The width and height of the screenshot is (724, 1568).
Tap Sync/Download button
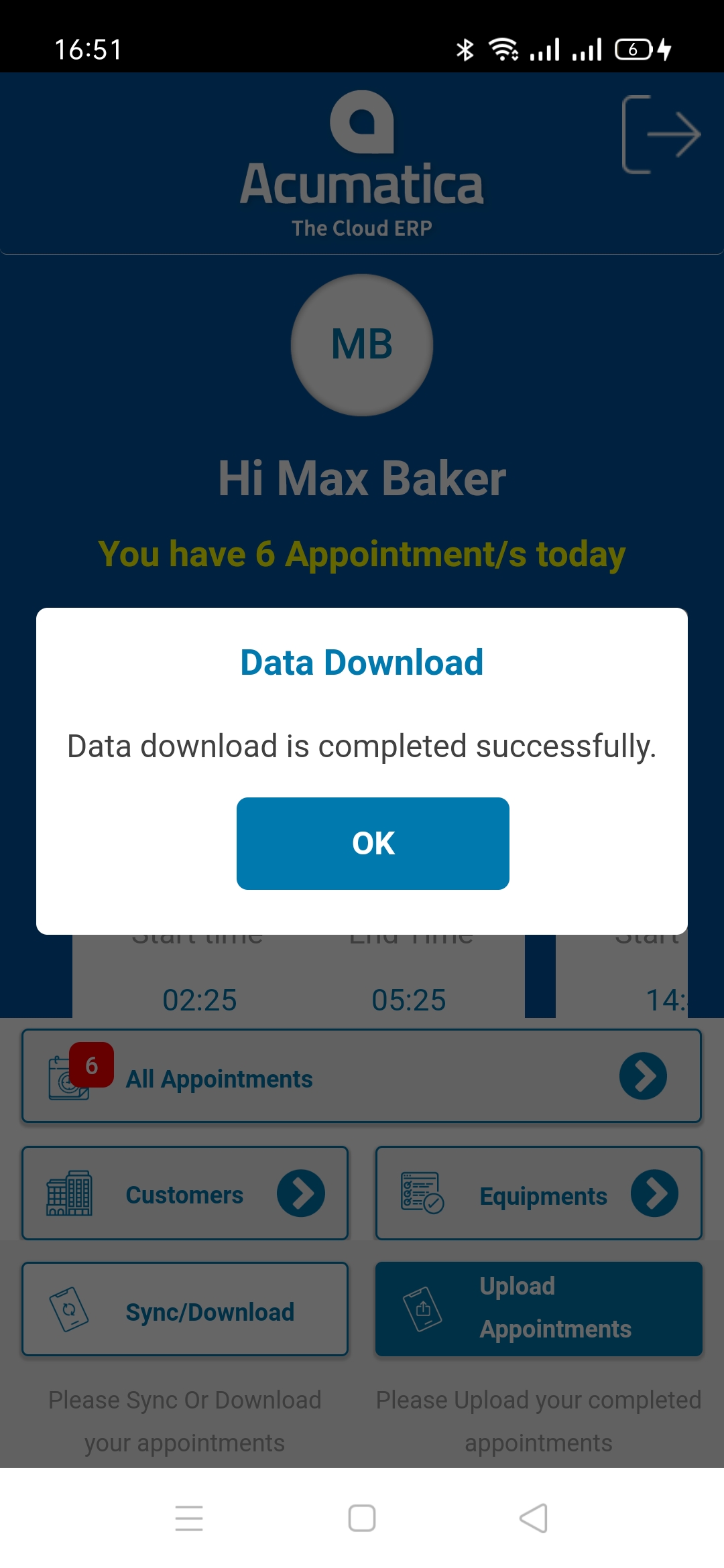click(x=185, y=1309)
